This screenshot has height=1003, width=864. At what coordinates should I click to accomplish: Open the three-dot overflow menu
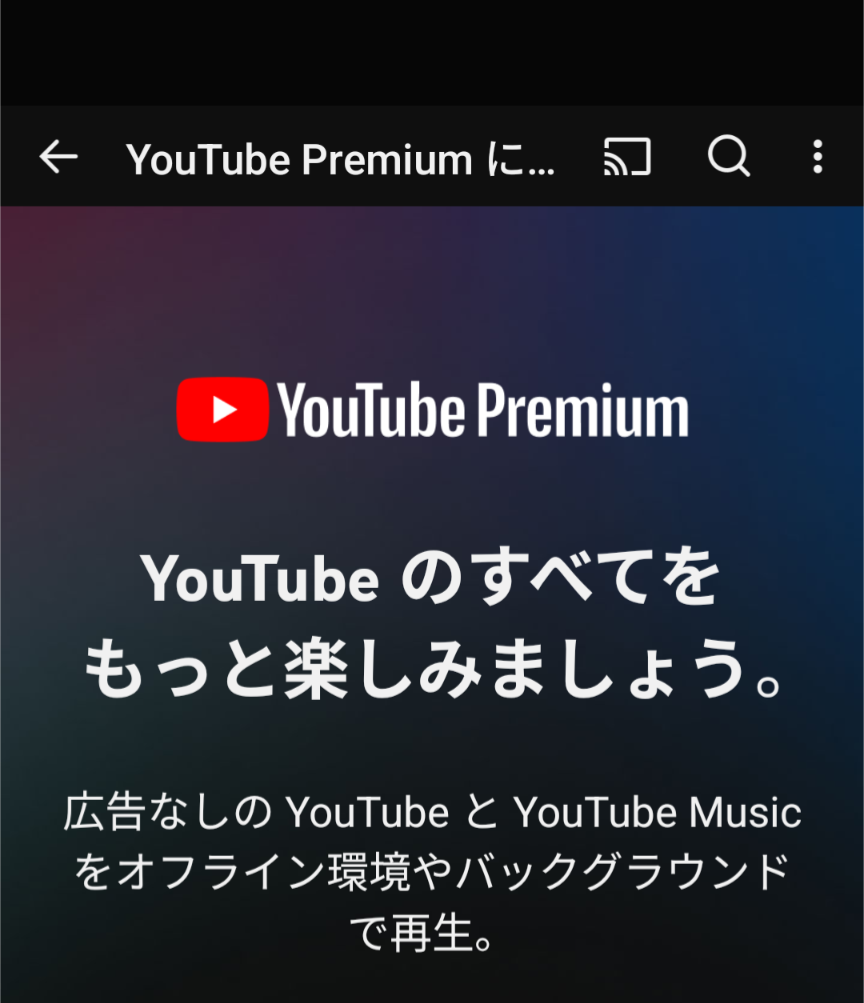[817, 157]
